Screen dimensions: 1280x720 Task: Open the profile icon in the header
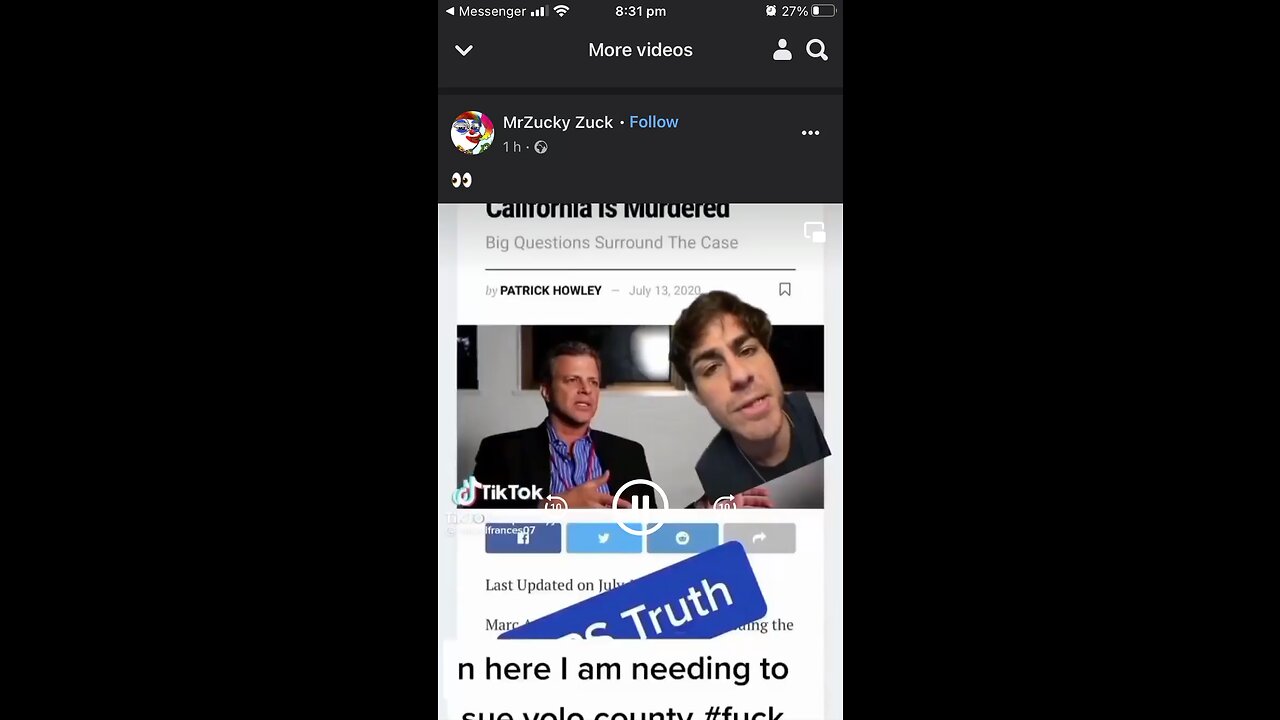(x=782, y=50)
